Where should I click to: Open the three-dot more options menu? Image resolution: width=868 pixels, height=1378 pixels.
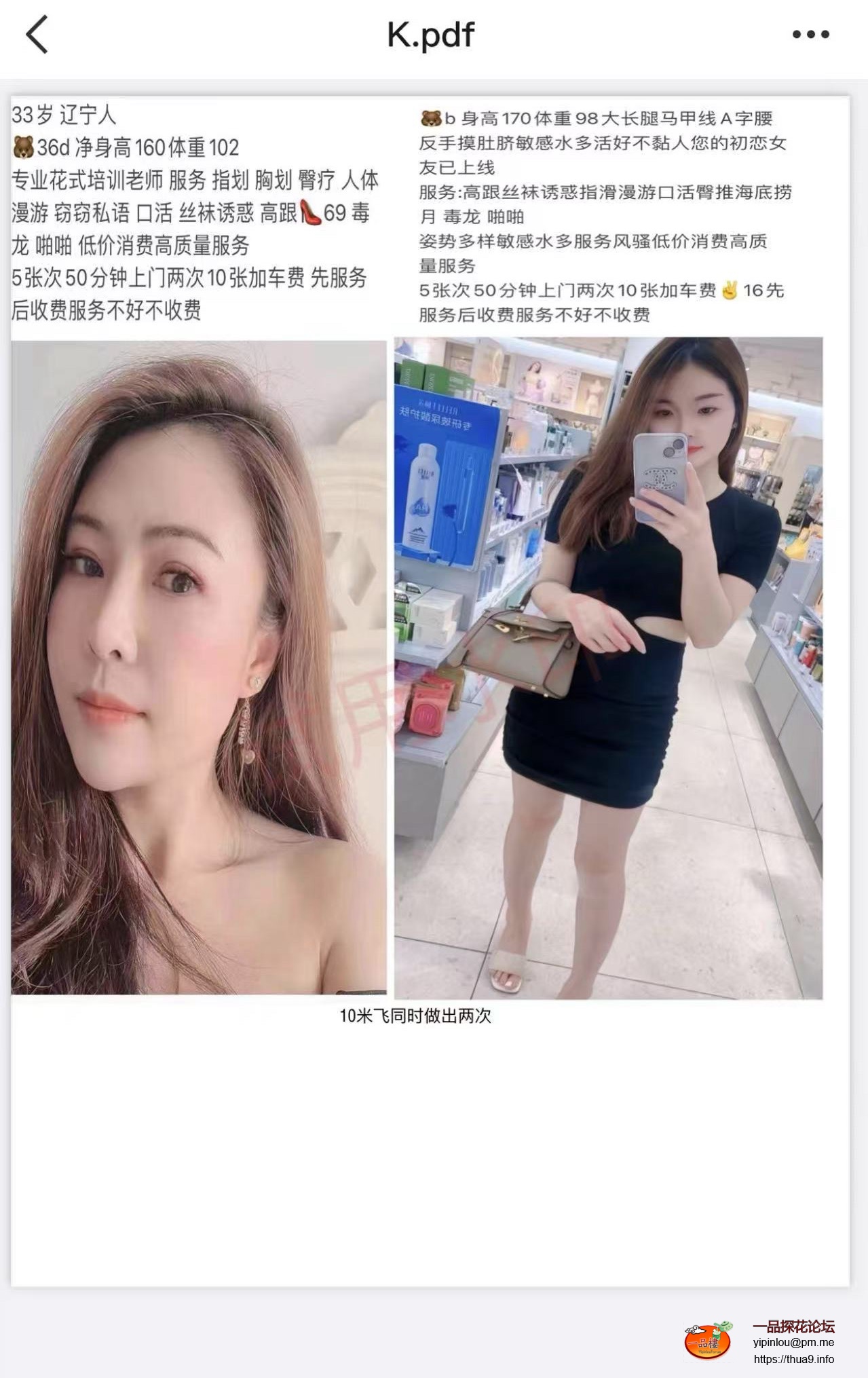tap(810, 35)
